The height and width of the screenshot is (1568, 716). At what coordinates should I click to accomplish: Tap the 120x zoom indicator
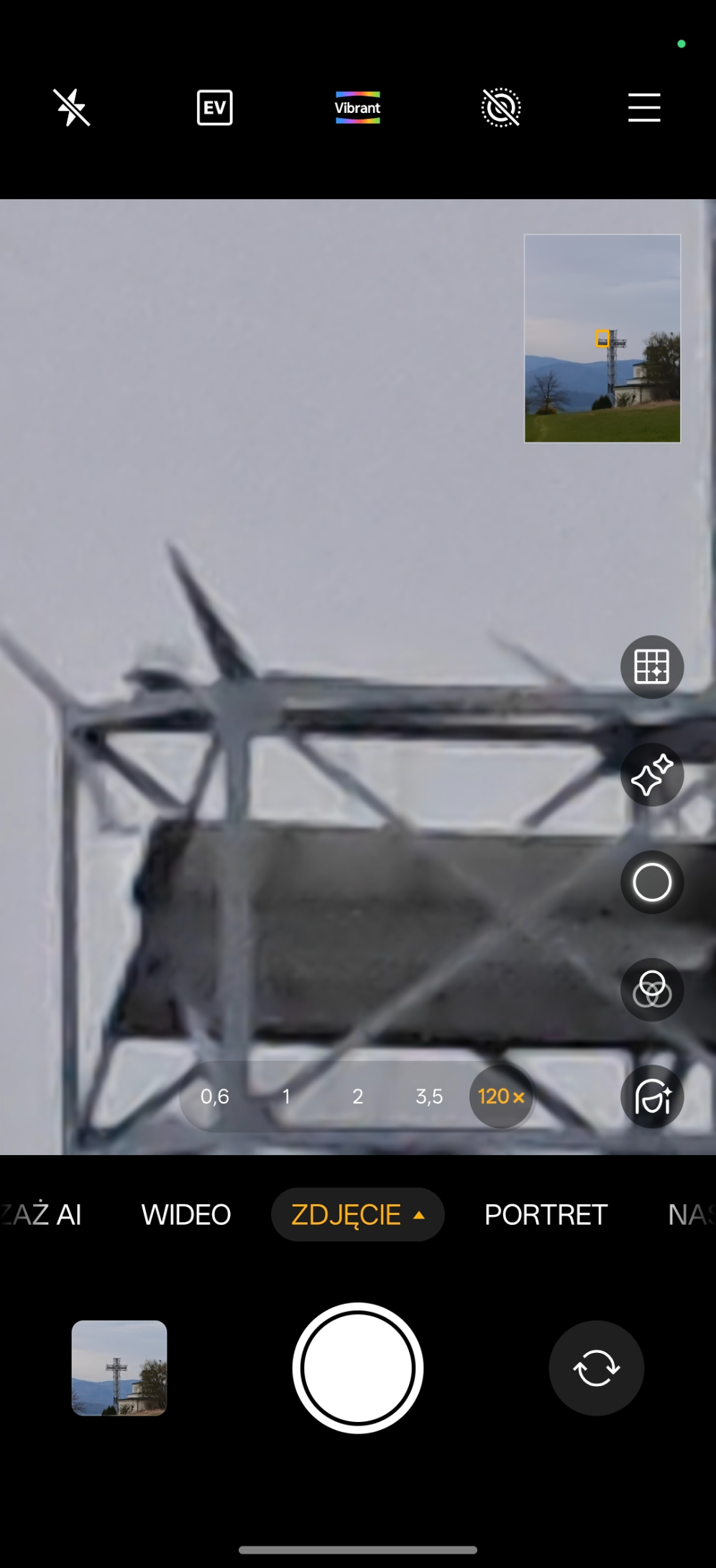(x=501, y=1096)
